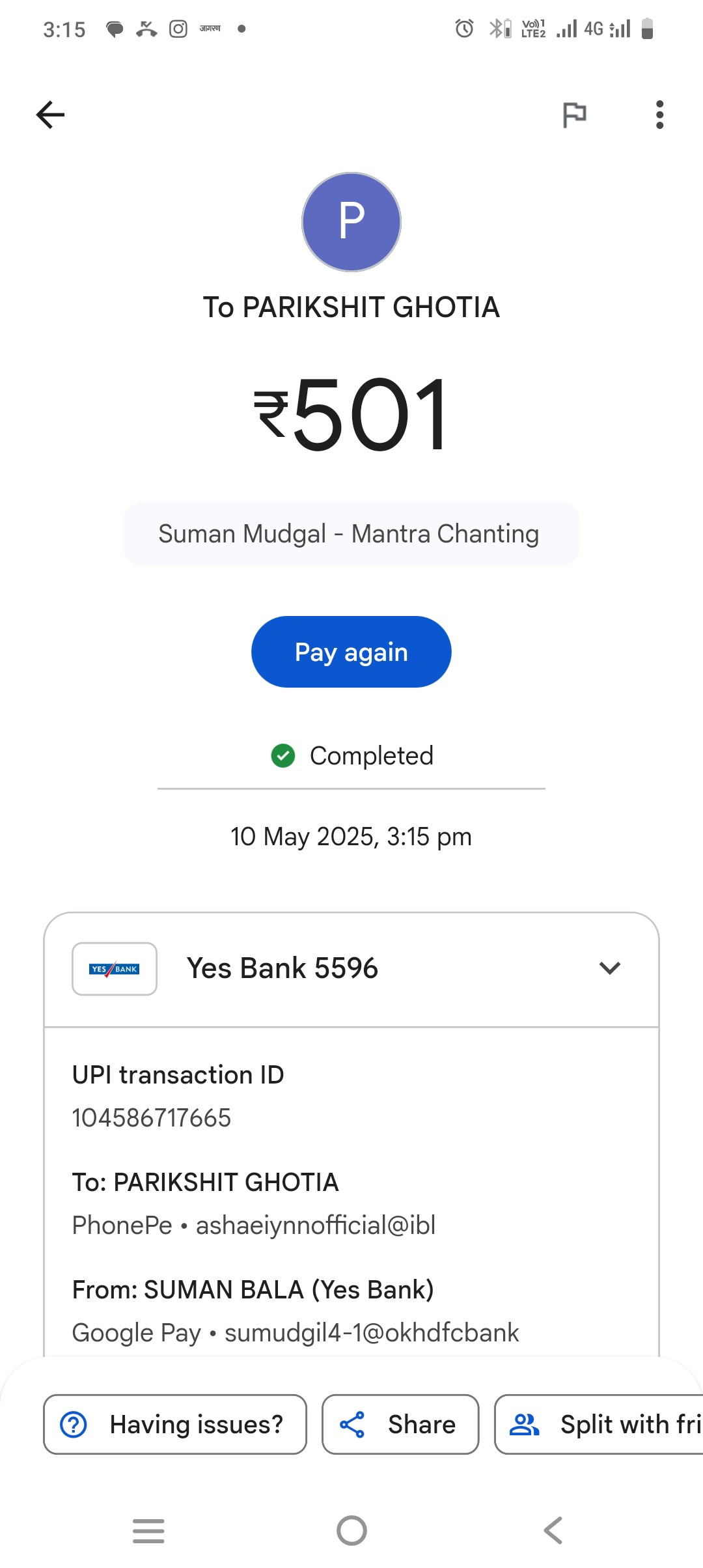The height and width of the screenshot is (1568, 703).
Task: Tap the flag icon to report
Action: [x=574, y=115]
